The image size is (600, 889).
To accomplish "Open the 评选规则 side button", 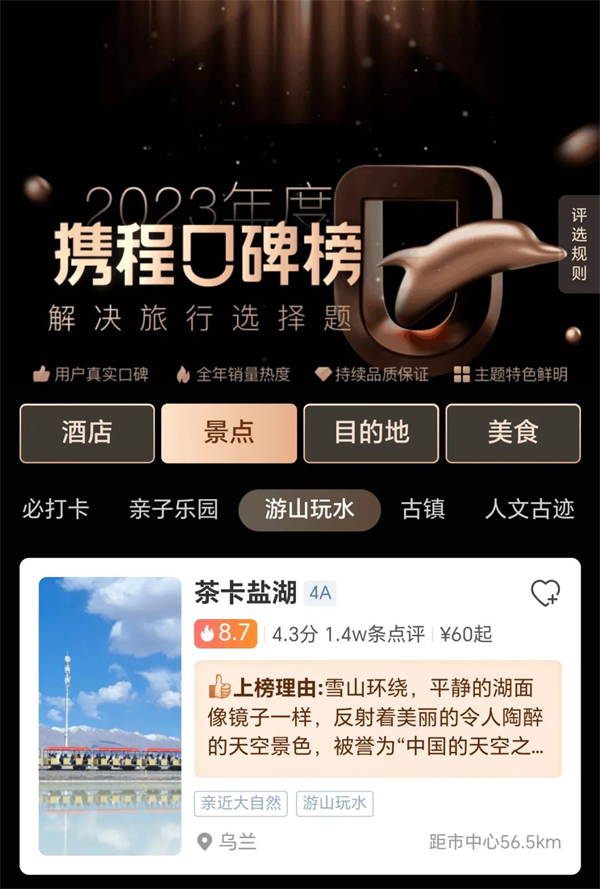I will click(579, 244).
